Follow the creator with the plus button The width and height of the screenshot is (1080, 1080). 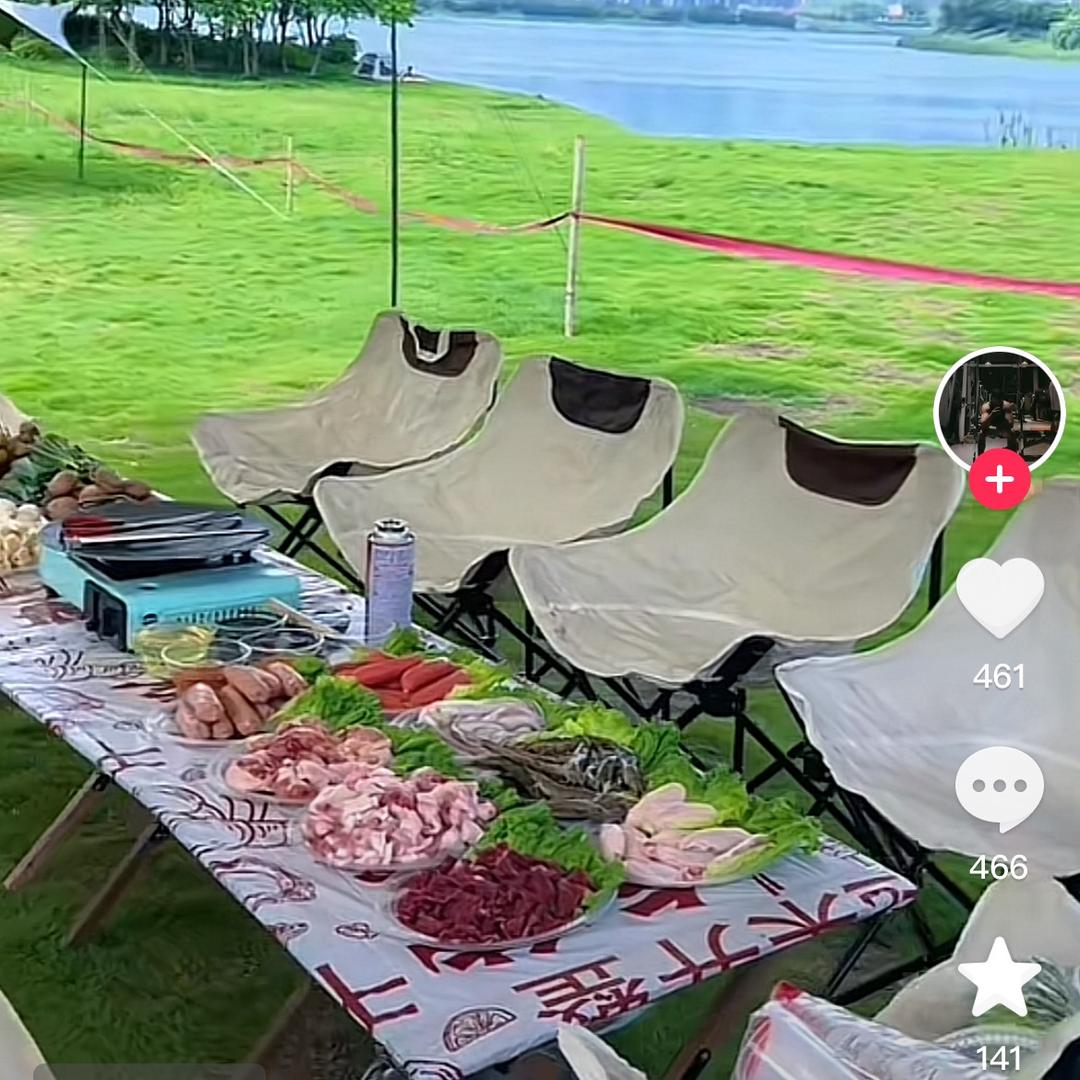click(x=999, y=480)
